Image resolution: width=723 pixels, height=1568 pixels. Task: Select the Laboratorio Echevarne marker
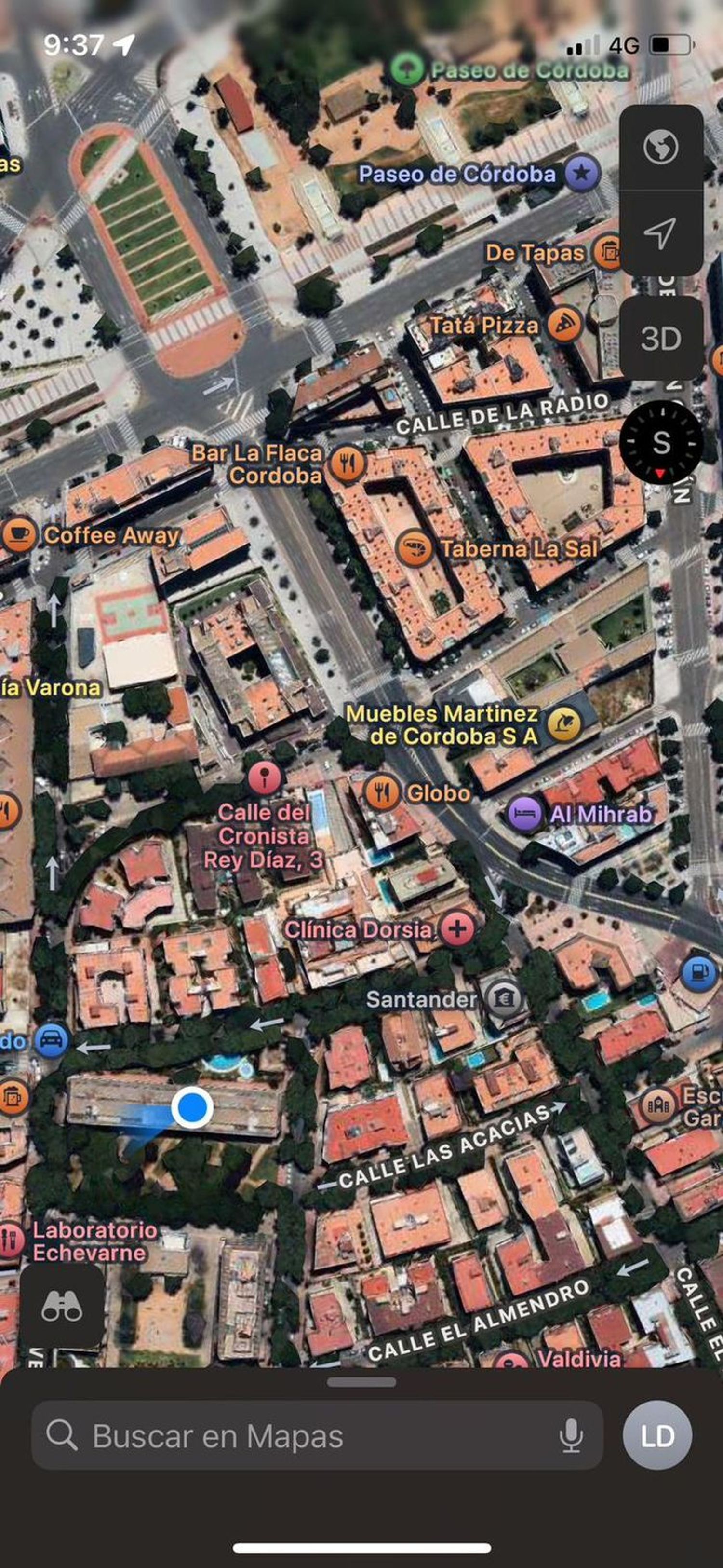point(11,1241)
